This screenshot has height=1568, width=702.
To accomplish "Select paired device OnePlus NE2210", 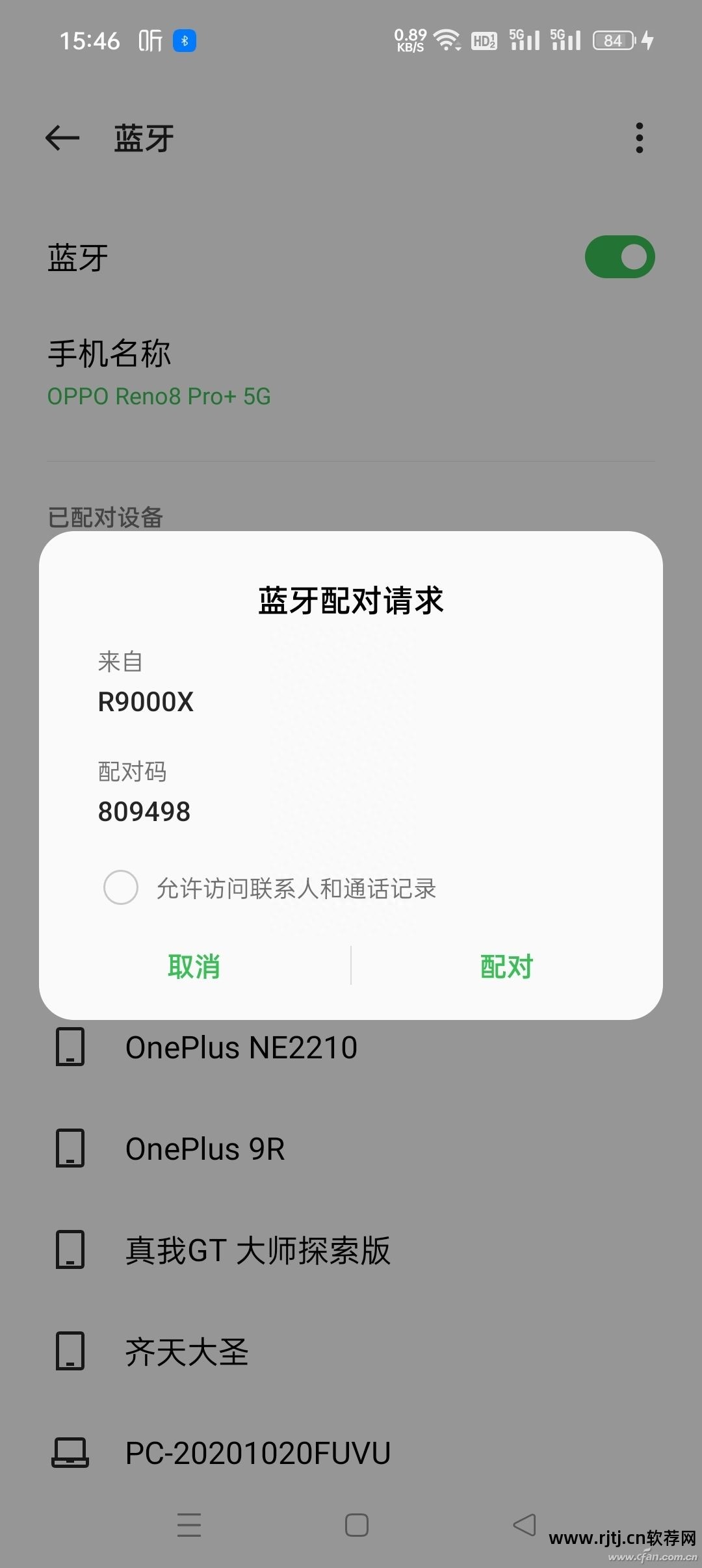I will pyautogui.click(x=241, y=1048).
